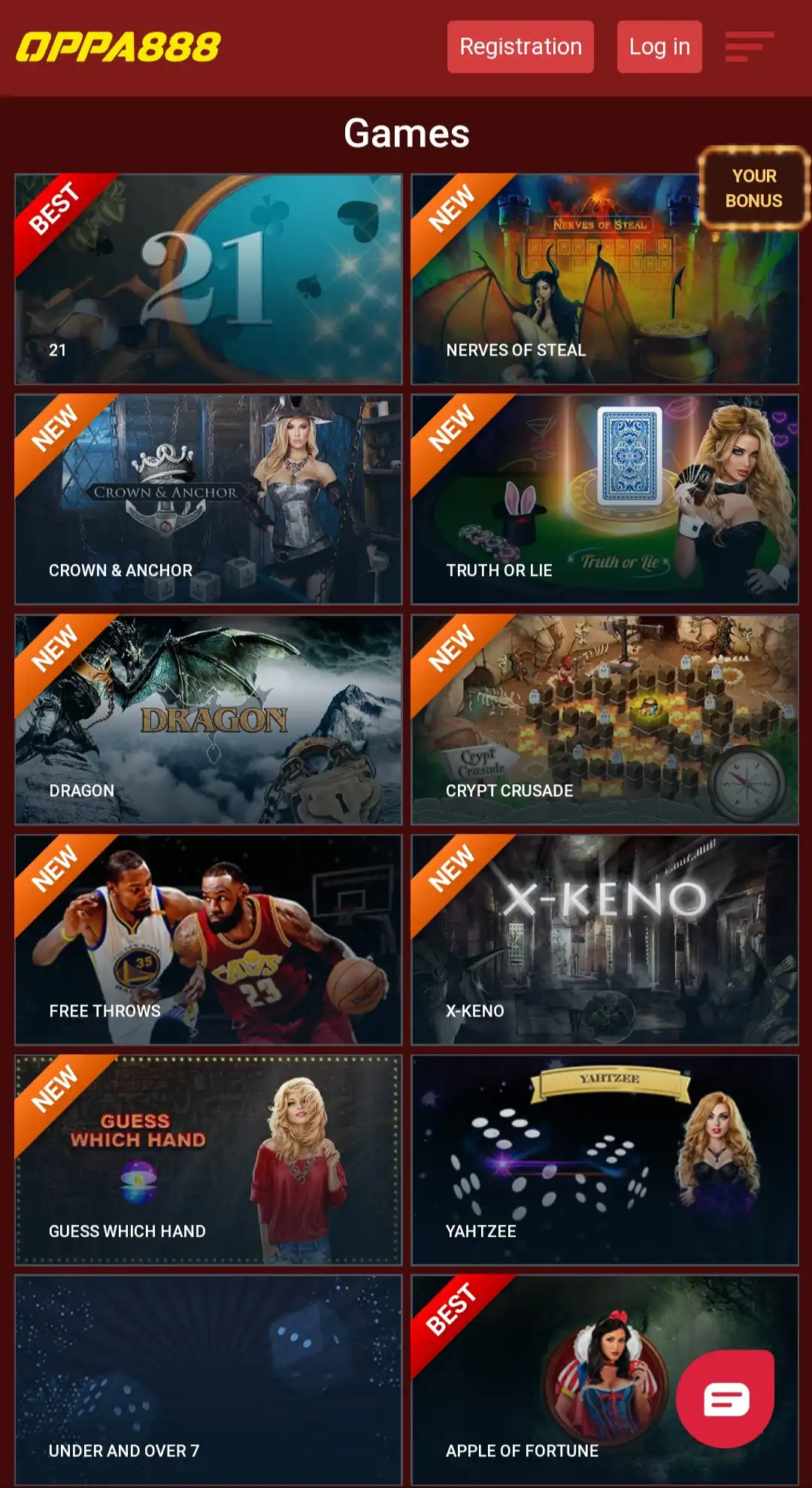
Task: Launch the 21 card game
Action: [208, 279]
